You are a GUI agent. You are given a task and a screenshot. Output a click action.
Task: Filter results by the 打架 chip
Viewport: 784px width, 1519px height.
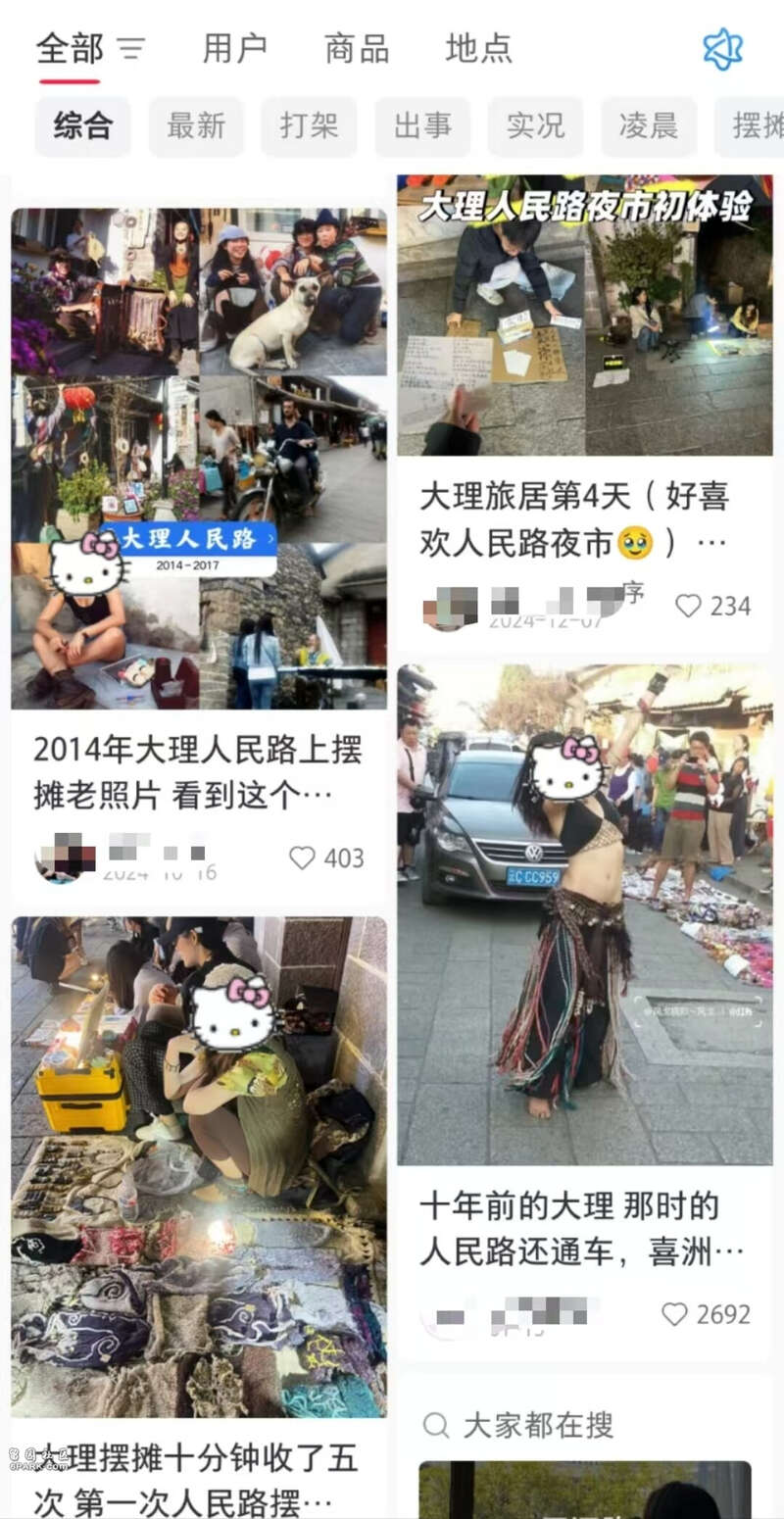309,126
